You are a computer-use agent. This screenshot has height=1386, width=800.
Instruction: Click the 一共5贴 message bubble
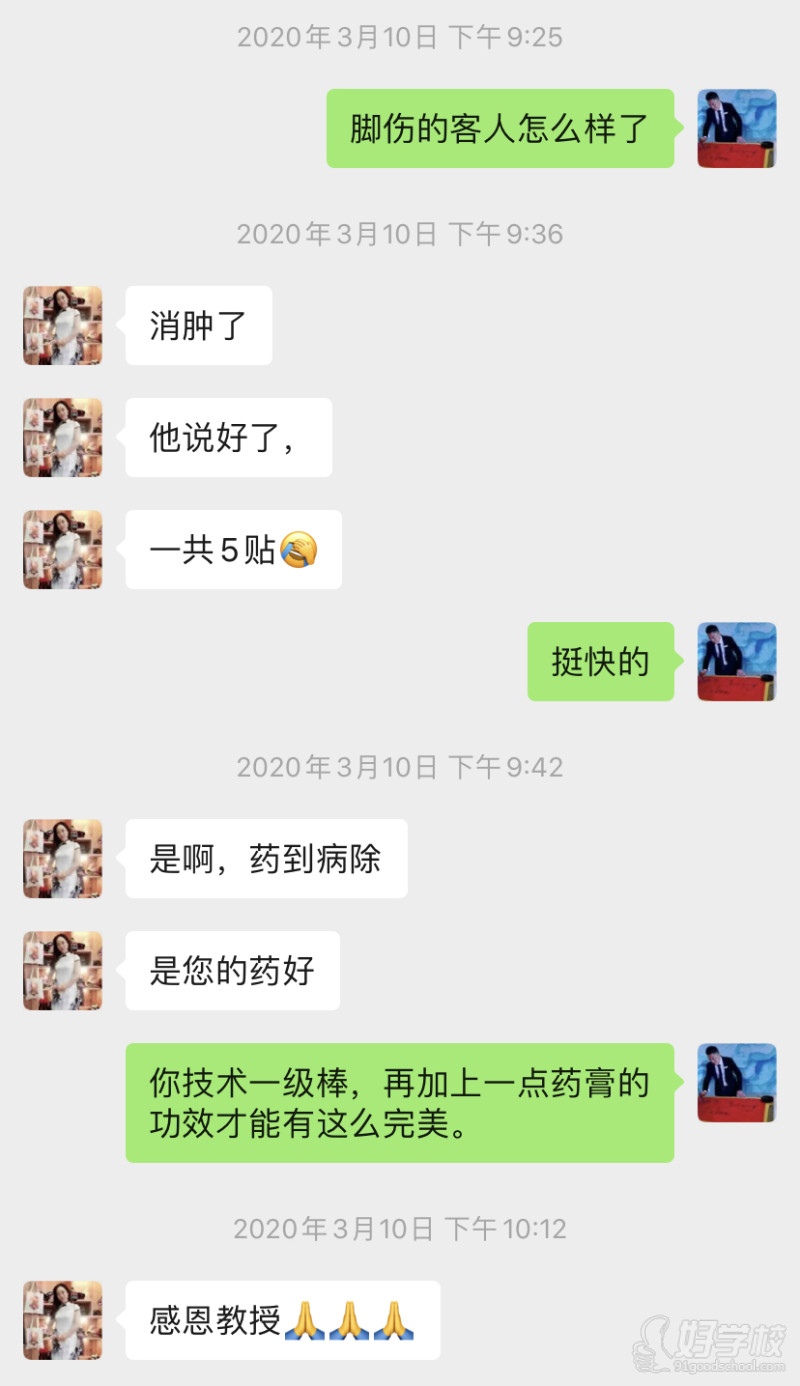click(233, 549)
